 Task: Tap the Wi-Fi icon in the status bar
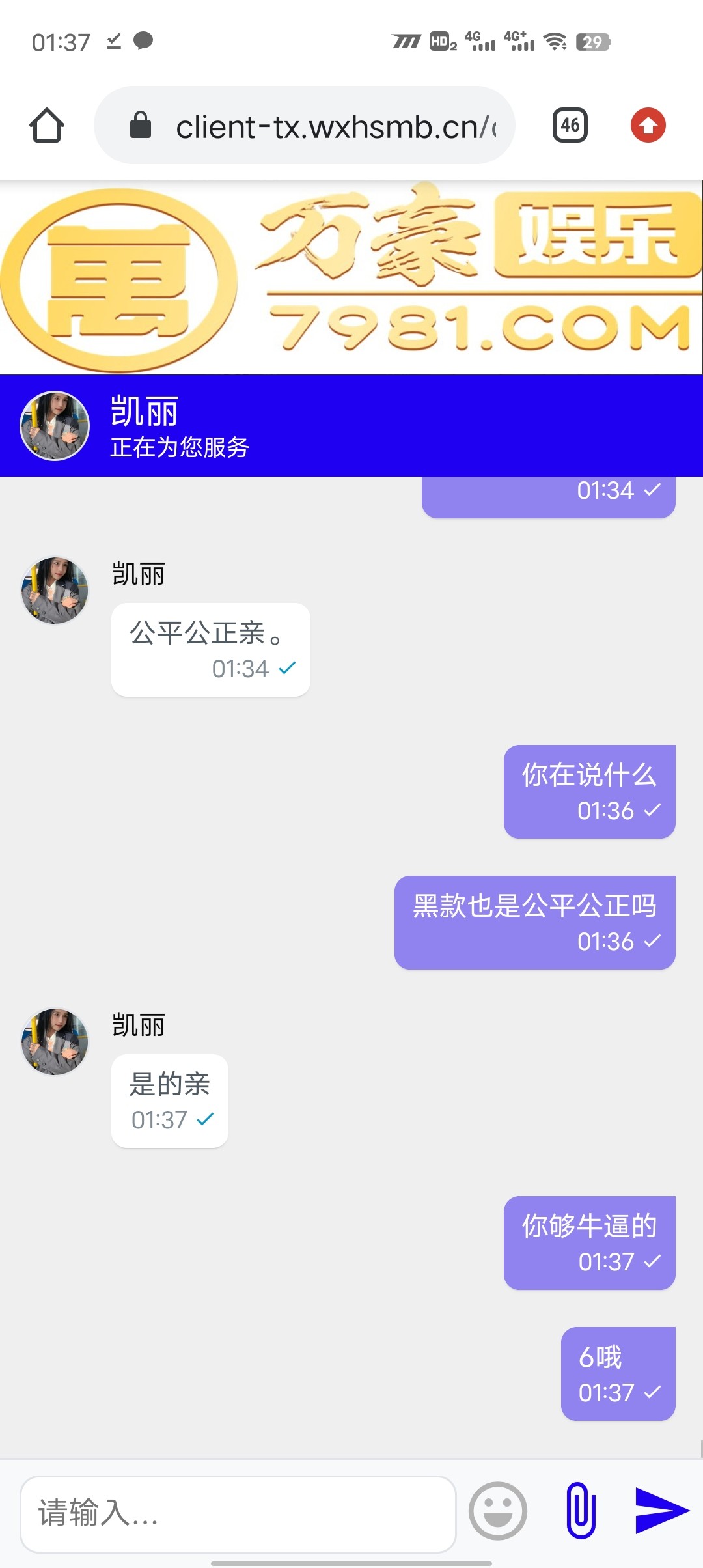(x=555, y=42)
